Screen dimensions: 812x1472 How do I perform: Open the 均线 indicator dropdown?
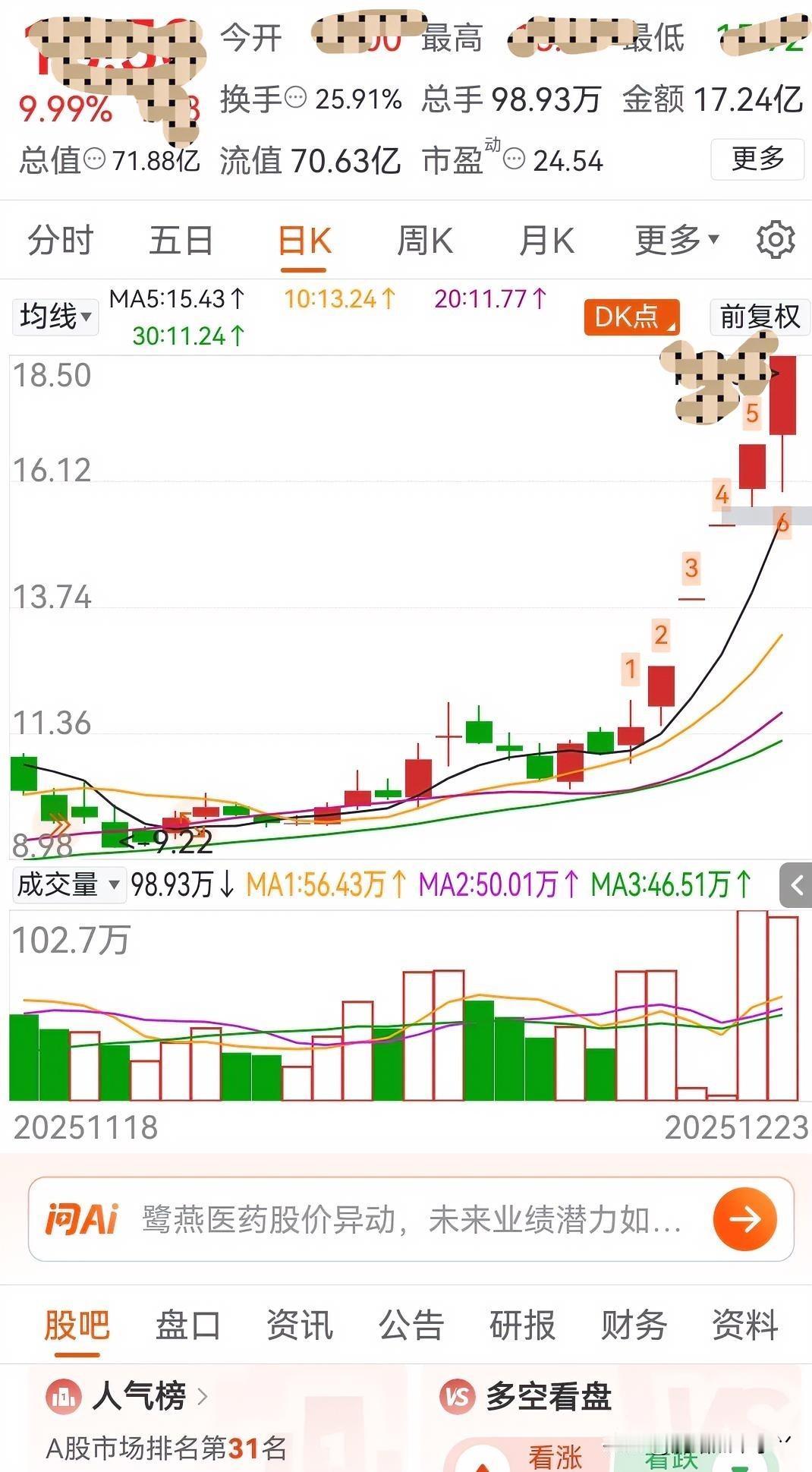pyautogui.click(x=55, y=317)
